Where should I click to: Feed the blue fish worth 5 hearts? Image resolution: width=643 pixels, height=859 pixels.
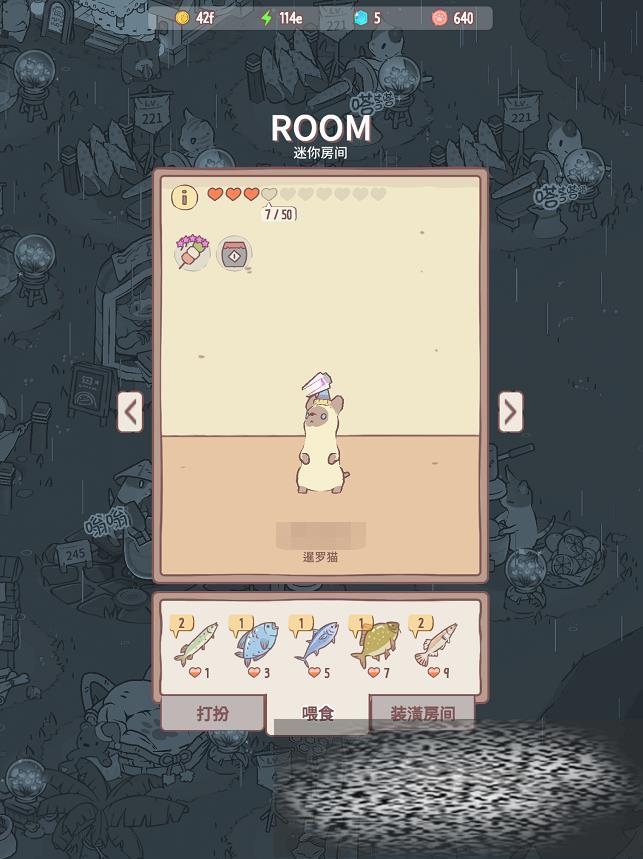click(x=314, y=645)
